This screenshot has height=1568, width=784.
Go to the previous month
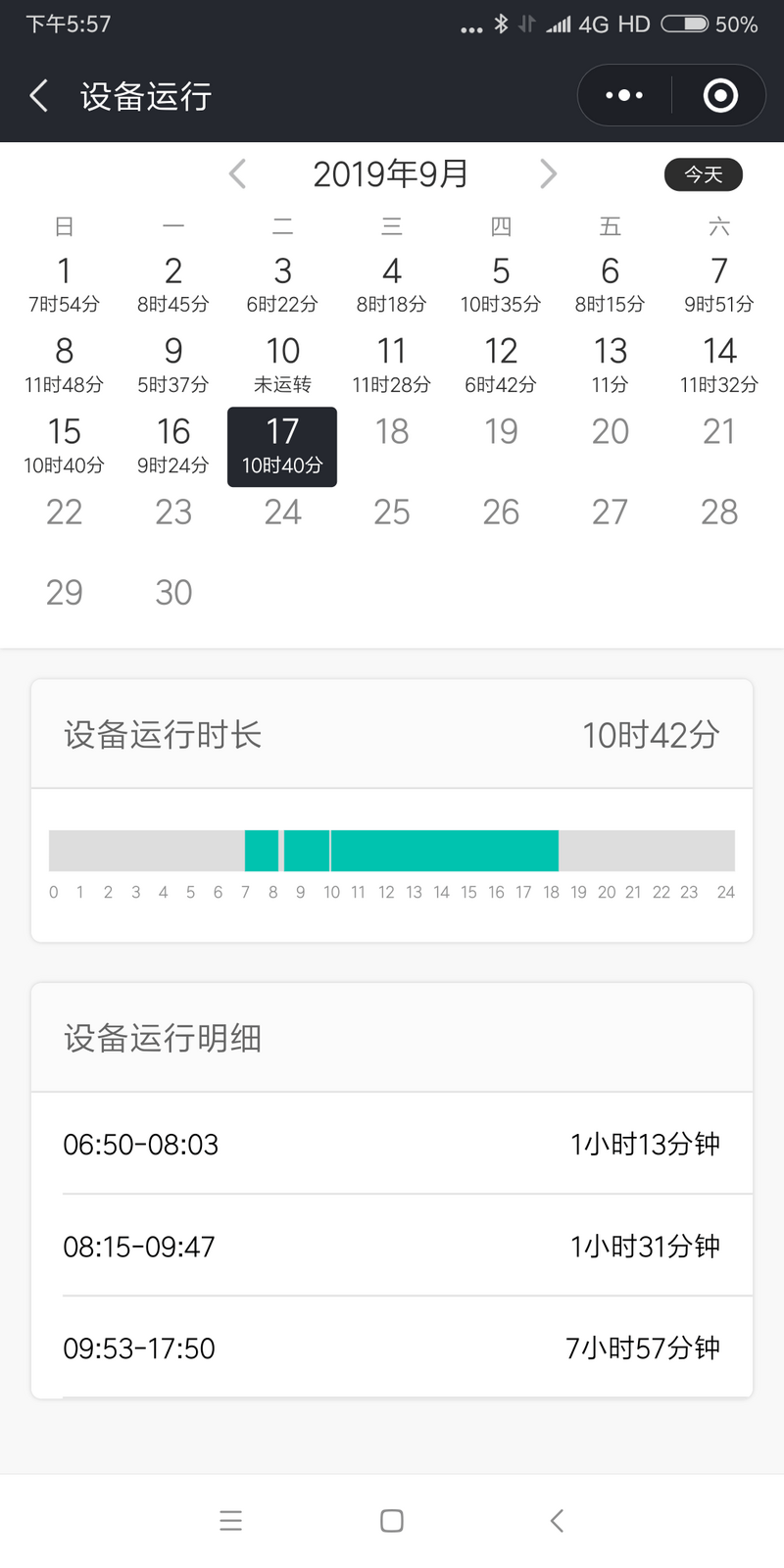237,174
